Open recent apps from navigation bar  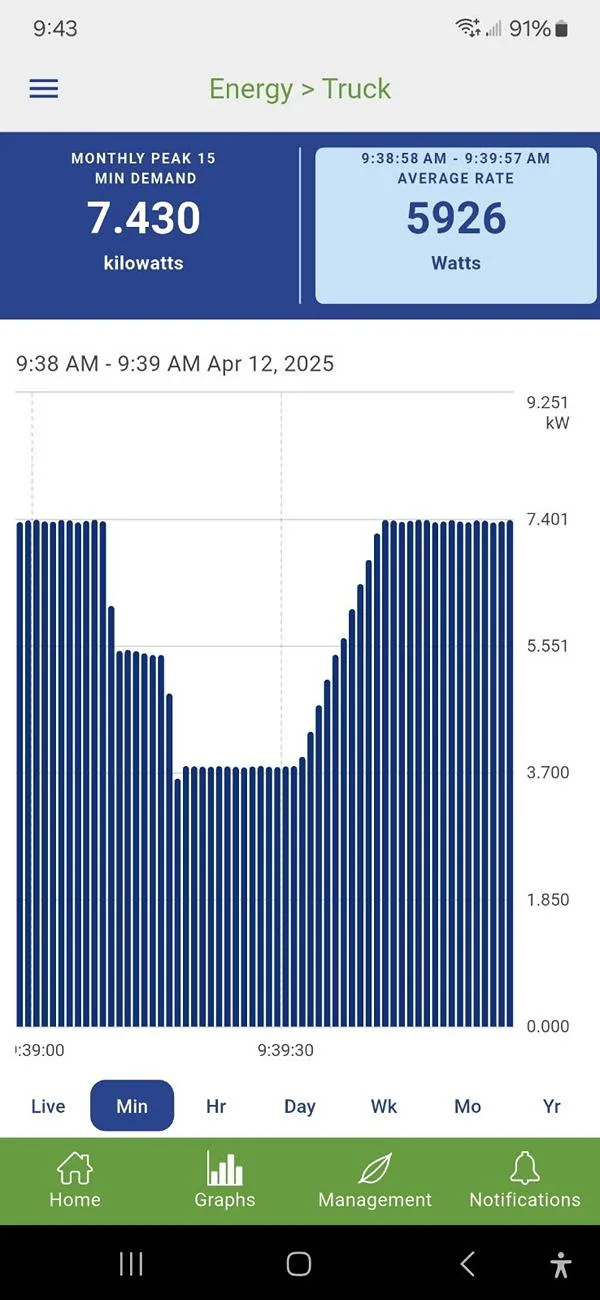click(x=131, y=1264)
